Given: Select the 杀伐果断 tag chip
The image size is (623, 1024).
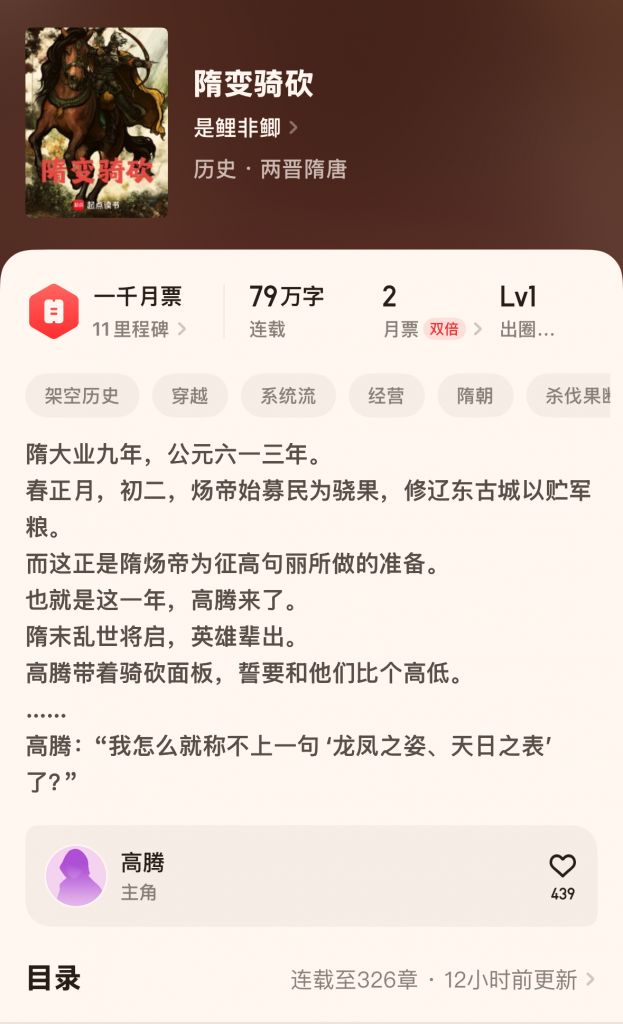Looking at the screenshot, I should pos(574,396).
